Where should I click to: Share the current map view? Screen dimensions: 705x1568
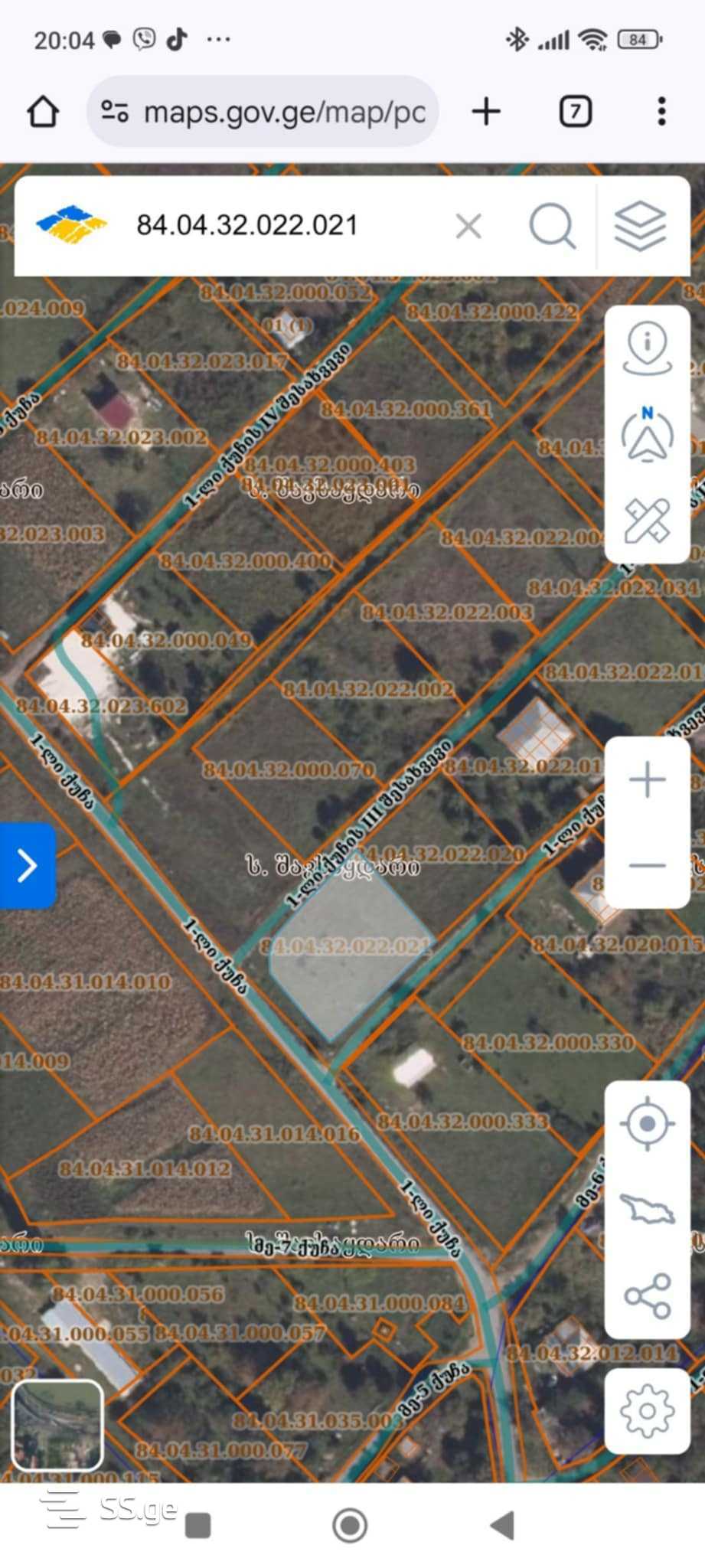(x=648, y=1295)
